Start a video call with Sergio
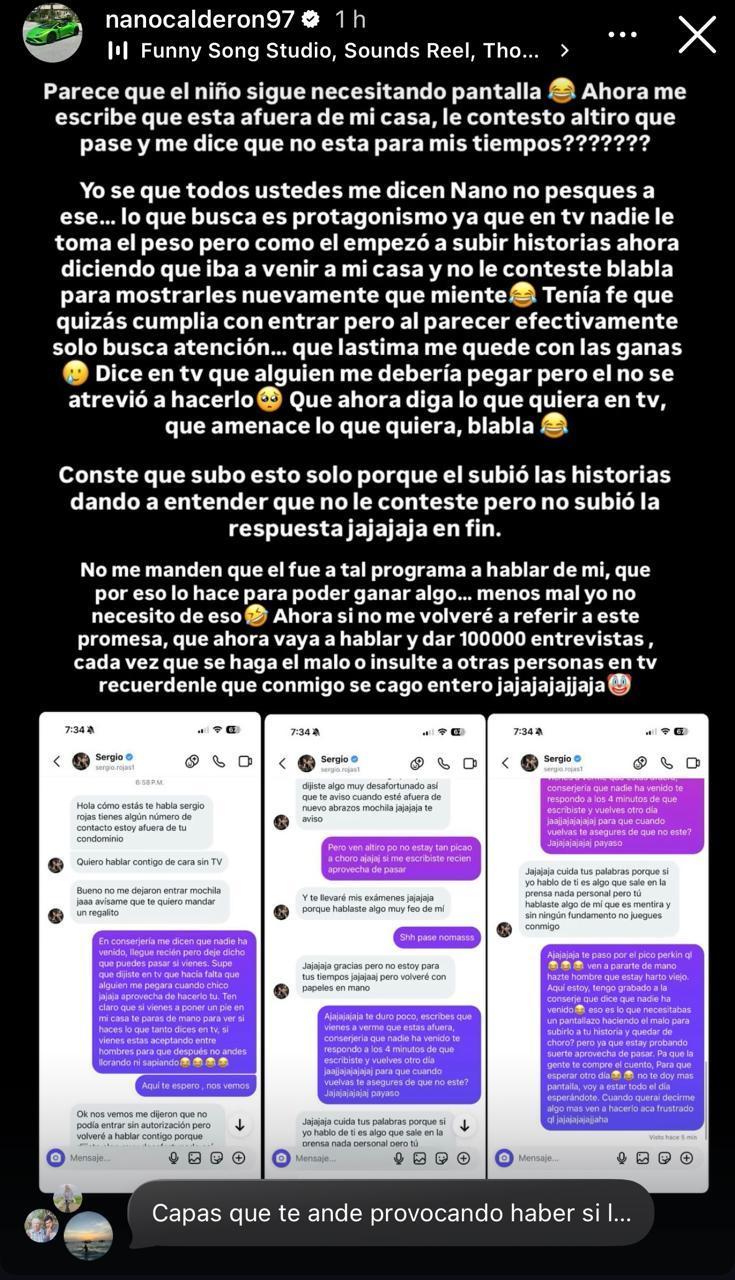735x1280 pixels. click(245, 761)
